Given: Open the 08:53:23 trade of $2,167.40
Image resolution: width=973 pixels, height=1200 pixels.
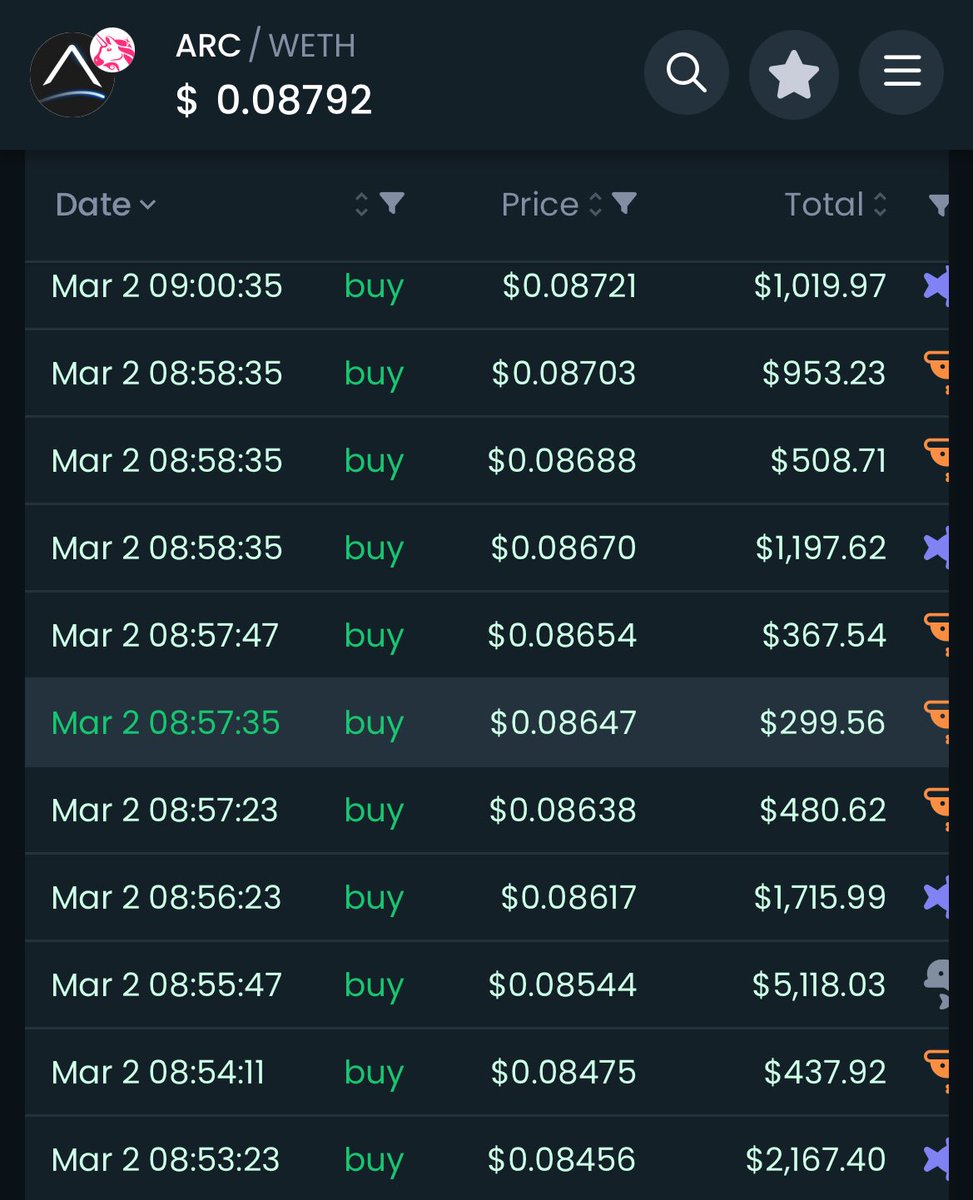Looking at the screenshot, I should pyautogui.click(x=487, y=1159).
